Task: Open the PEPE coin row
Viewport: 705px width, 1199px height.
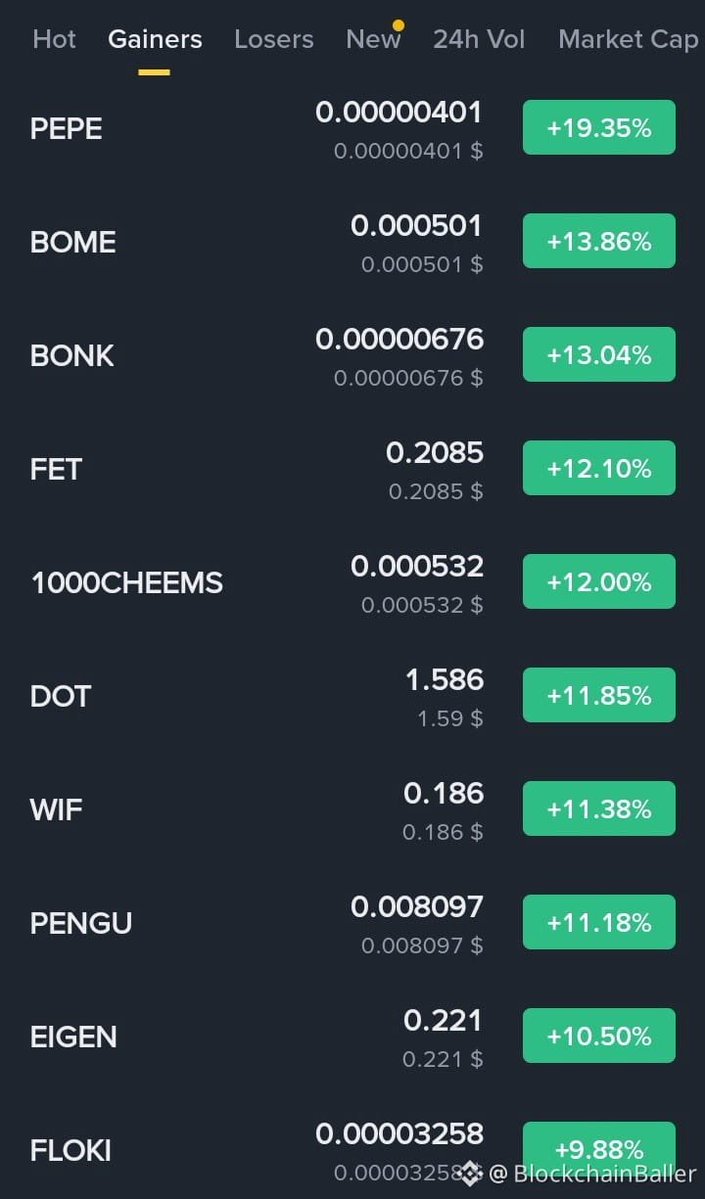Action: 352,128
